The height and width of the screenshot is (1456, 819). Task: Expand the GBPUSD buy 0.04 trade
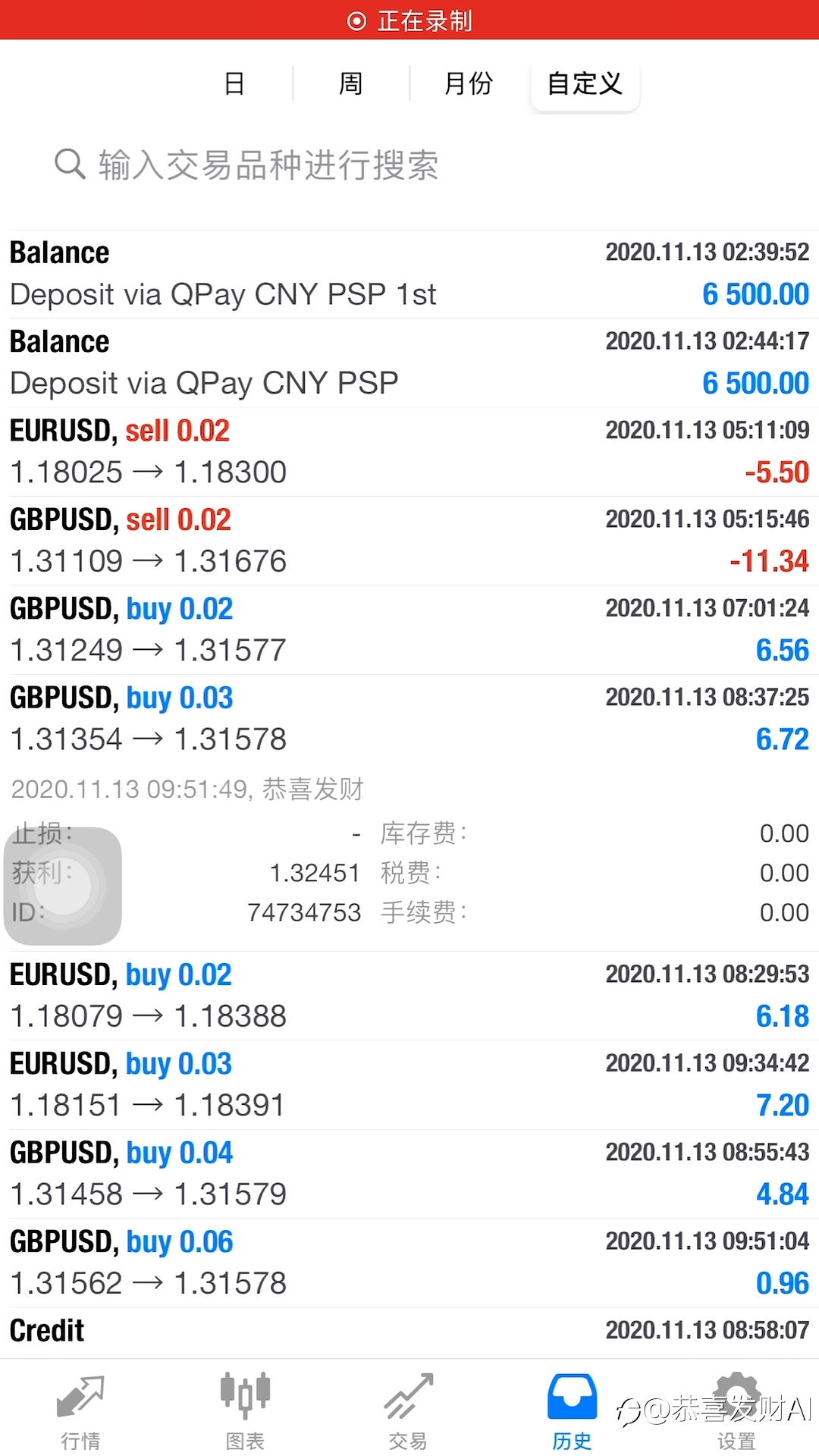[409, 1174]
